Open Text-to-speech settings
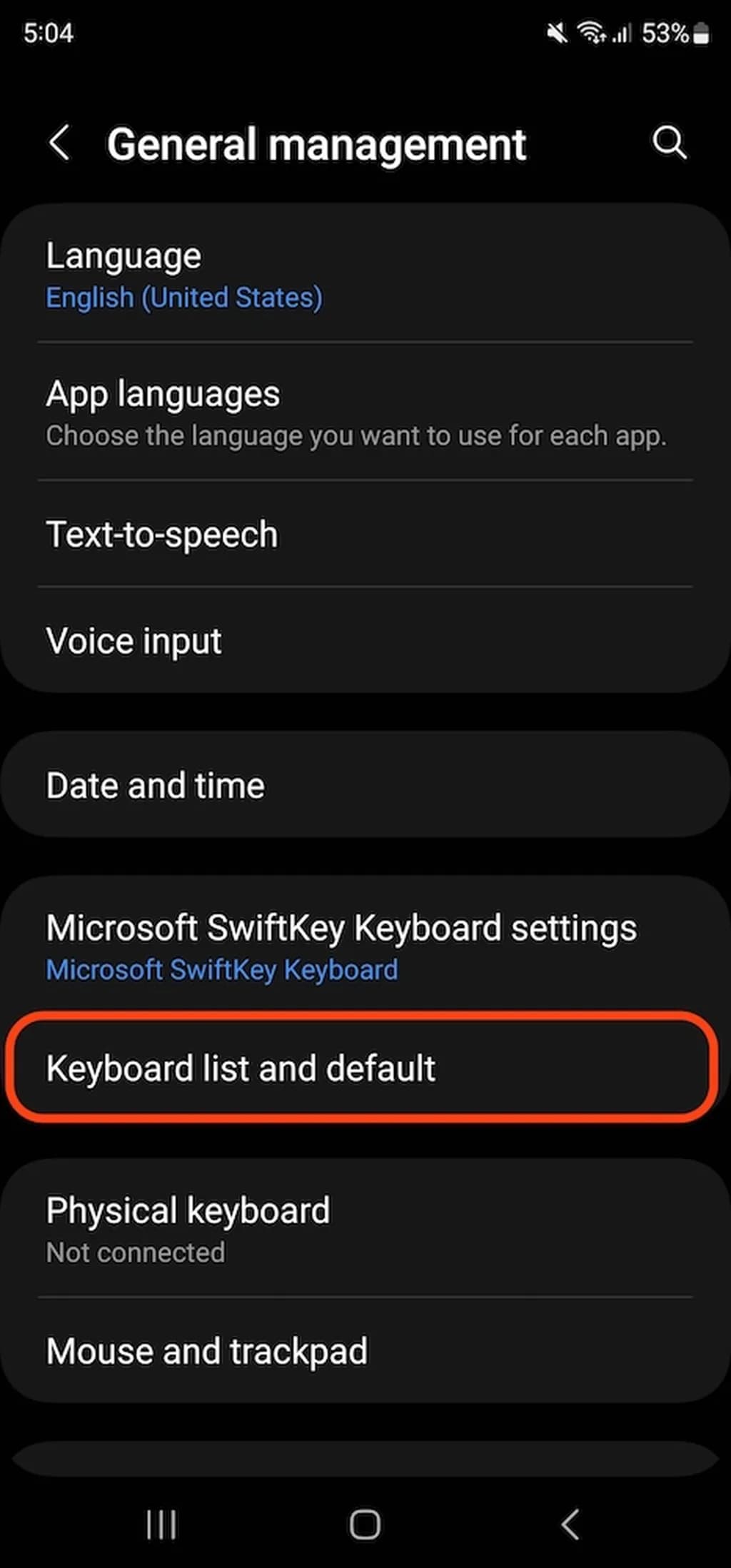Viewport: 731px width, 1568px height. [364, 534]
